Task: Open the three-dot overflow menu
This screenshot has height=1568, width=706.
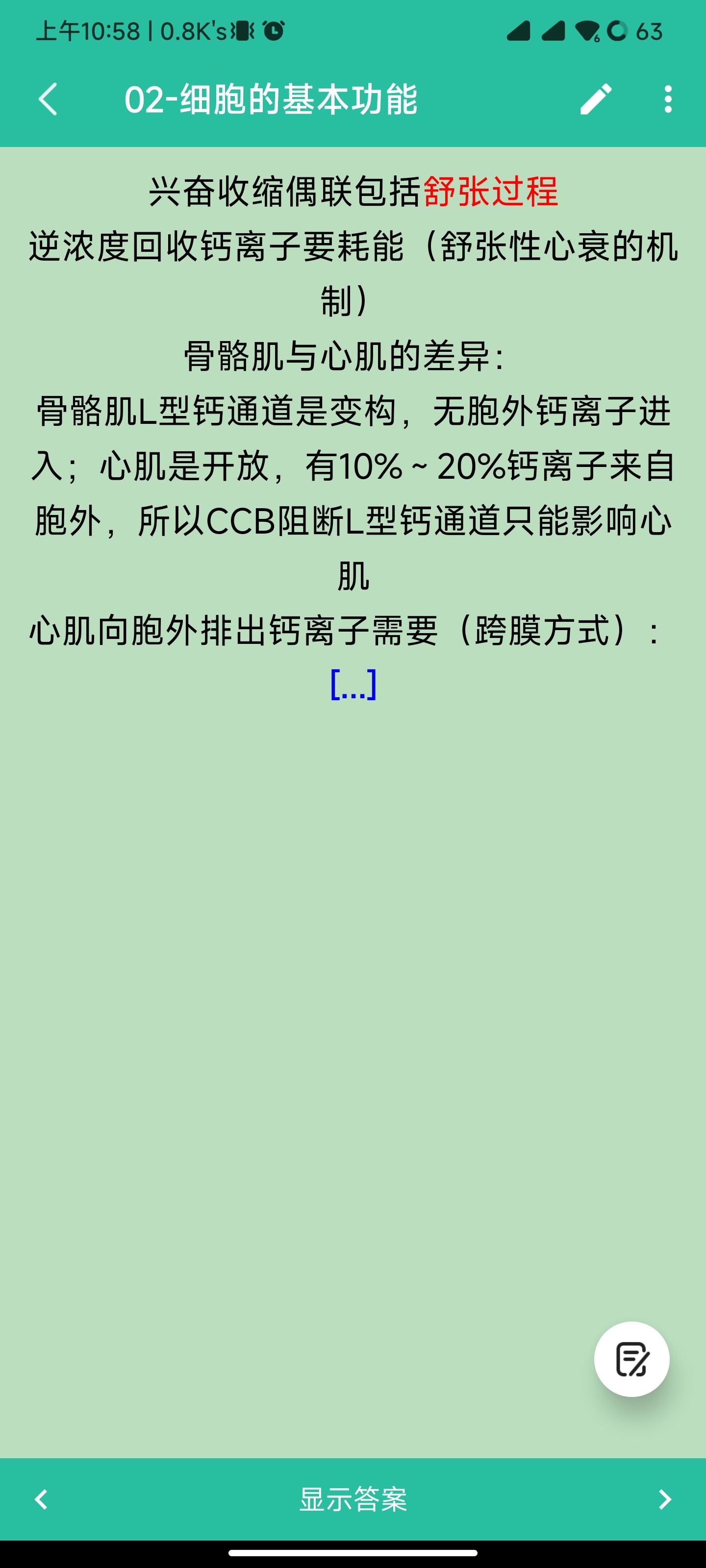Action: click(x=668, y=98)
